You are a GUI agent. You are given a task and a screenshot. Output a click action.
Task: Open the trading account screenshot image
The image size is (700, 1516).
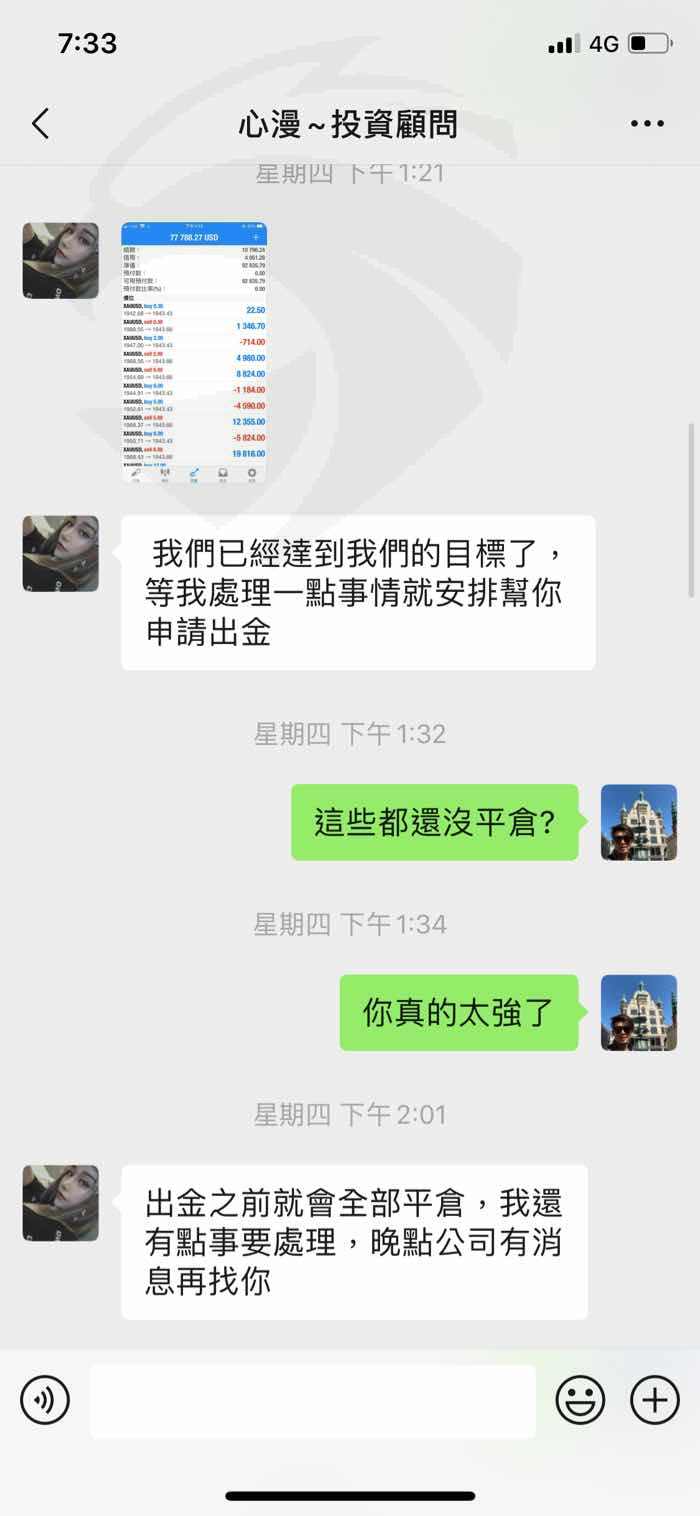[194, 353]
